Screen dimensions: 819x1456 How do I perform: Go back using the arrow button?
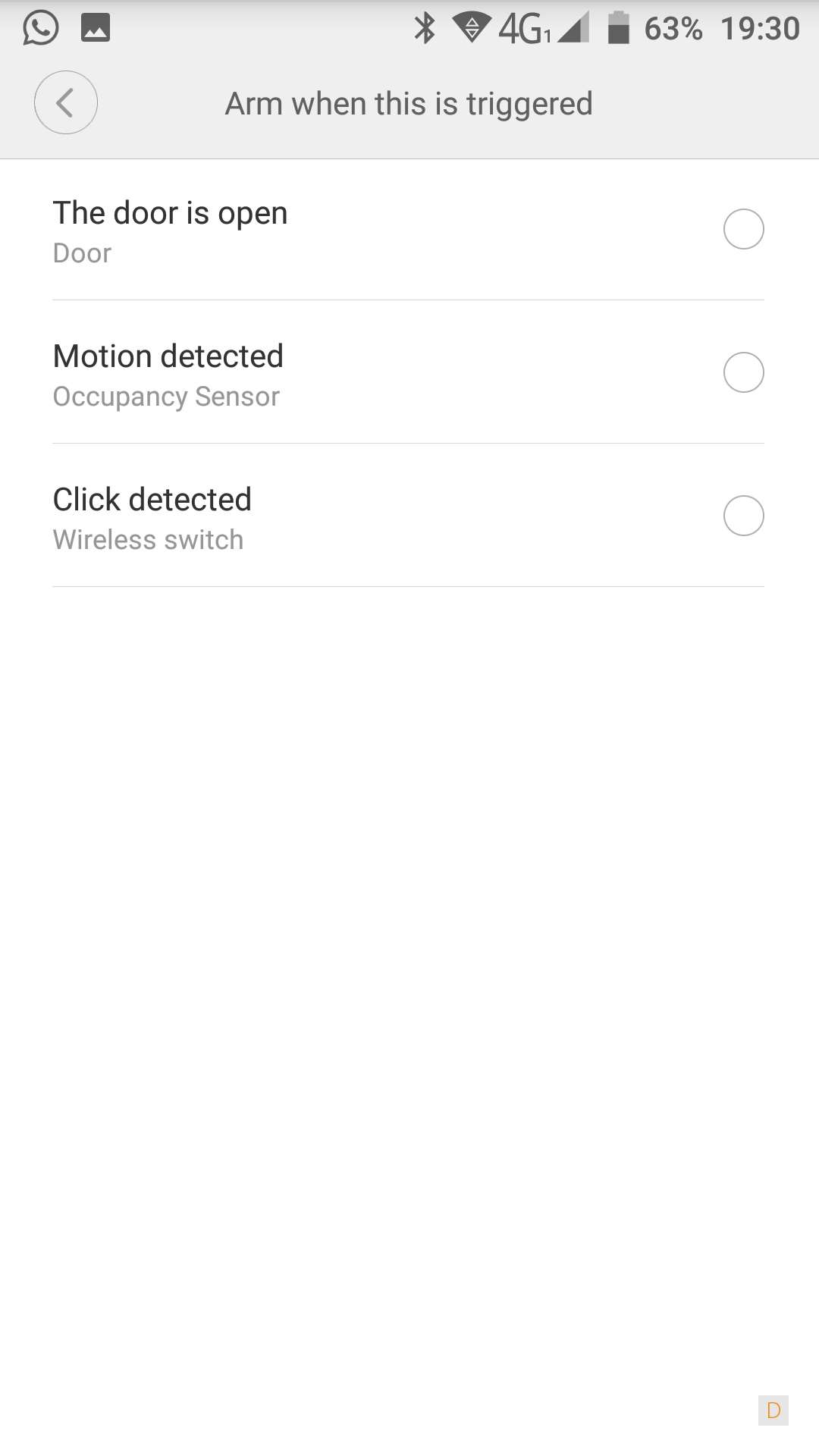click(66, 103)
